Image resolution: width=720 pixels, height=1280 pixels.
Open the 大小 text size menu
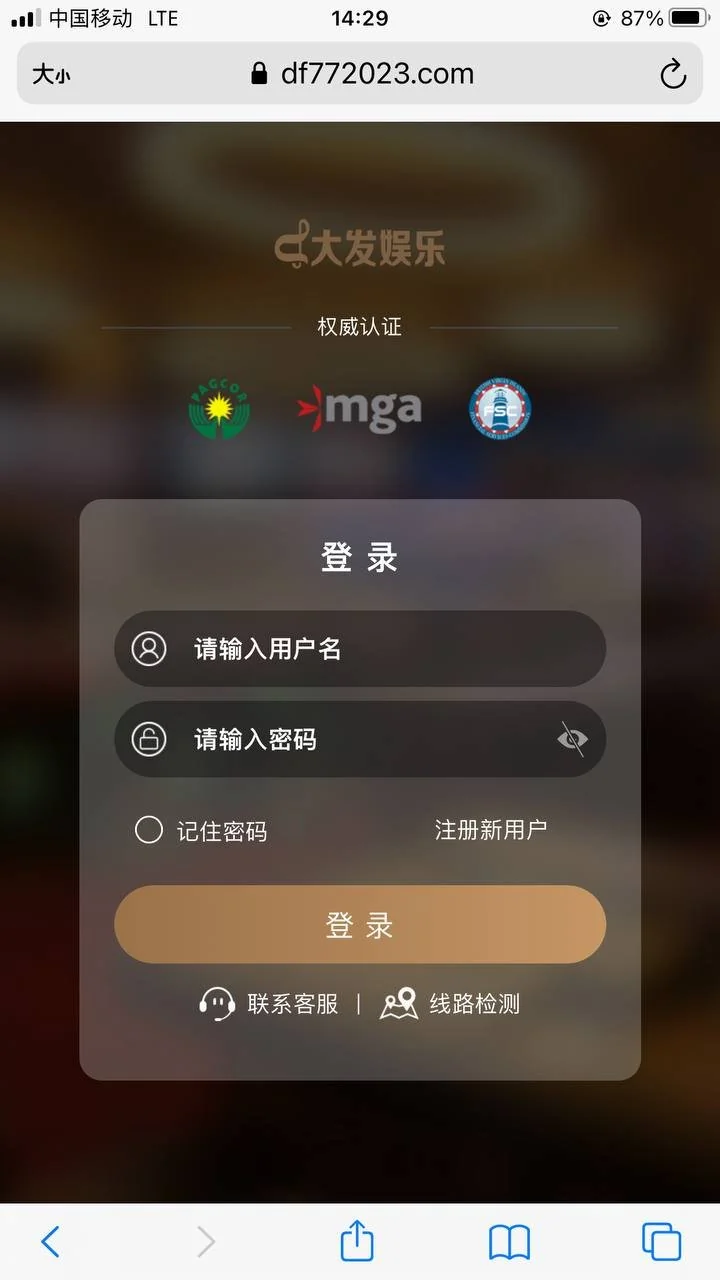tap(51, 74)
